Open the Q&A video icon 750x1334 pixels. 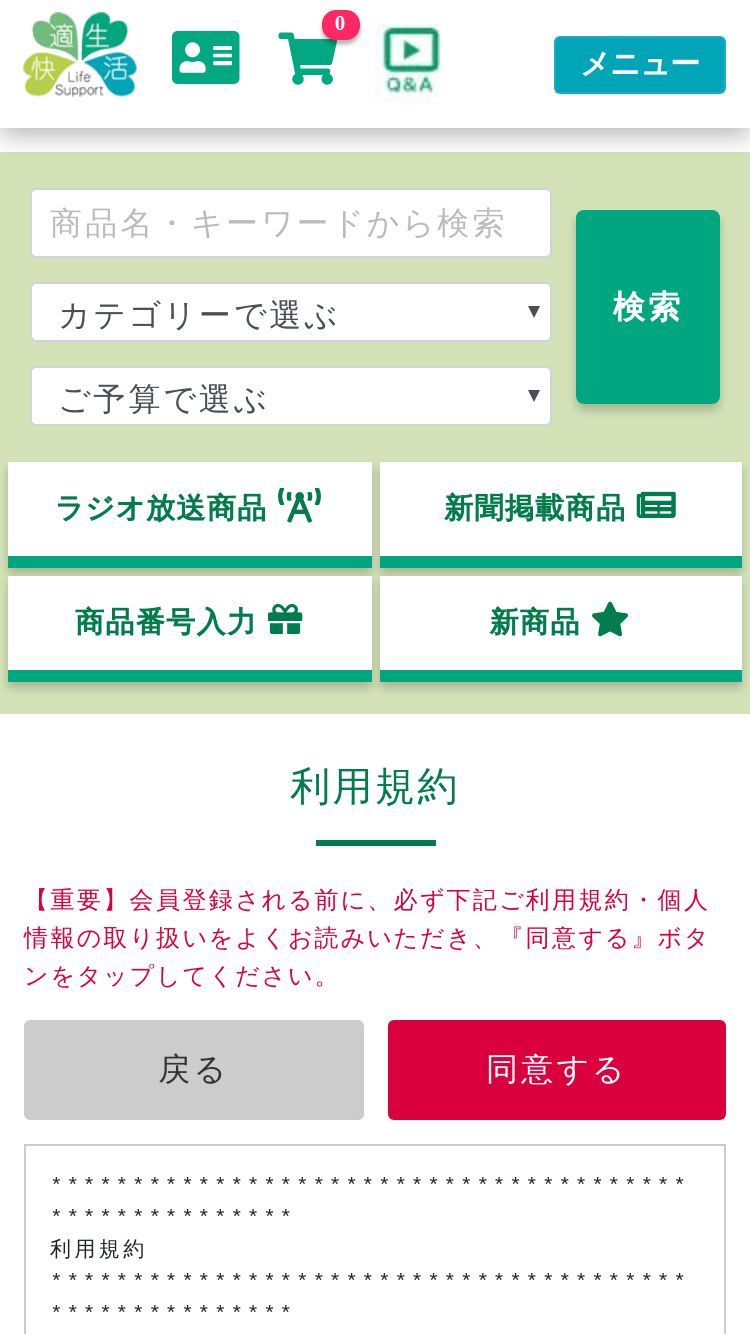pos(411,60)
